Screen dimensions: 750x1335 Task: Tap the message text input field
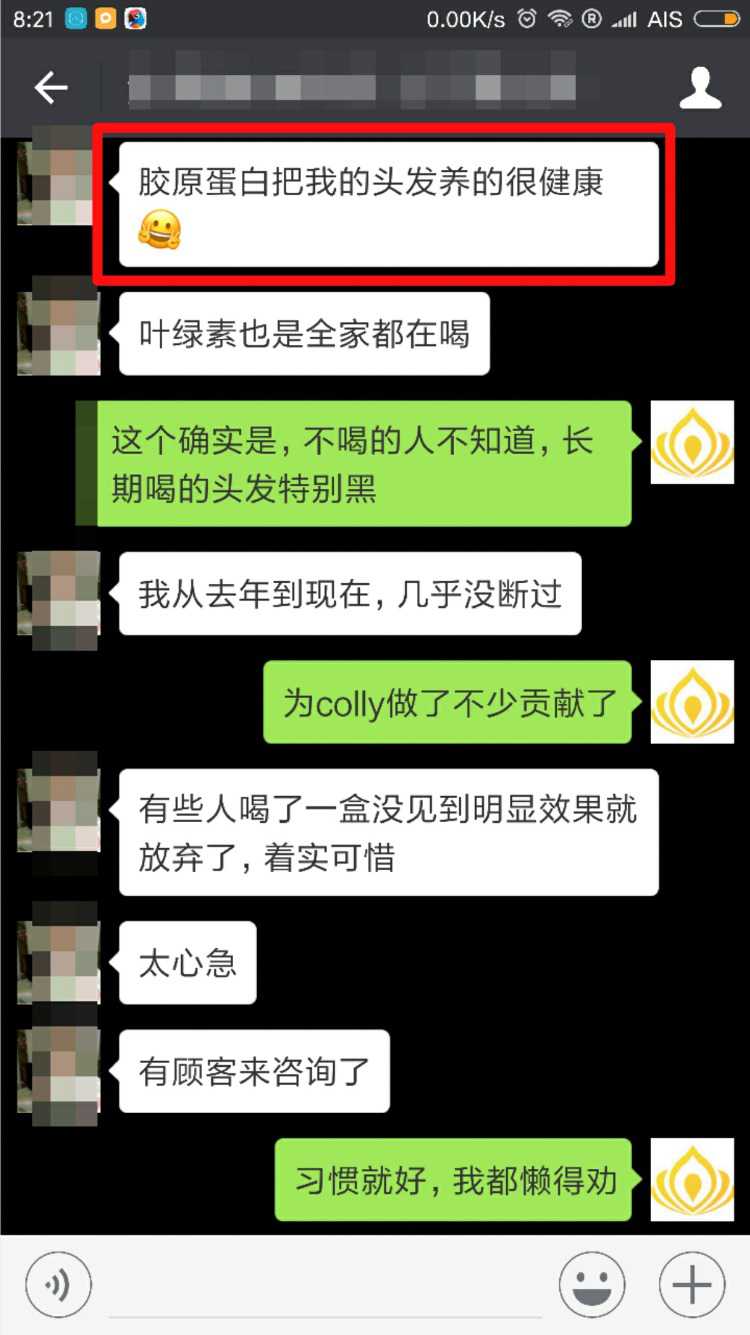tap(325, 1284)
